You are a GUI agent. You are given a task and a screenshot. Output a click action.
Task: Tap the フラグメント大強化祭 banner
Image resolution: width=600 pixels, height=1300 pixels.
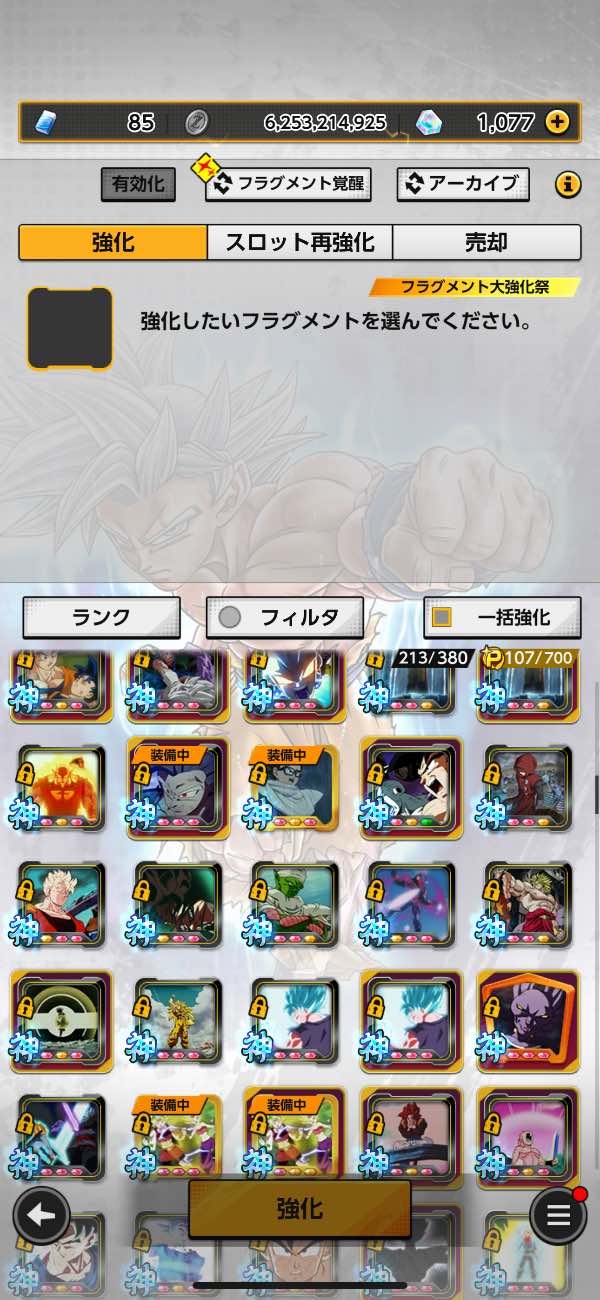click(475, 287)
